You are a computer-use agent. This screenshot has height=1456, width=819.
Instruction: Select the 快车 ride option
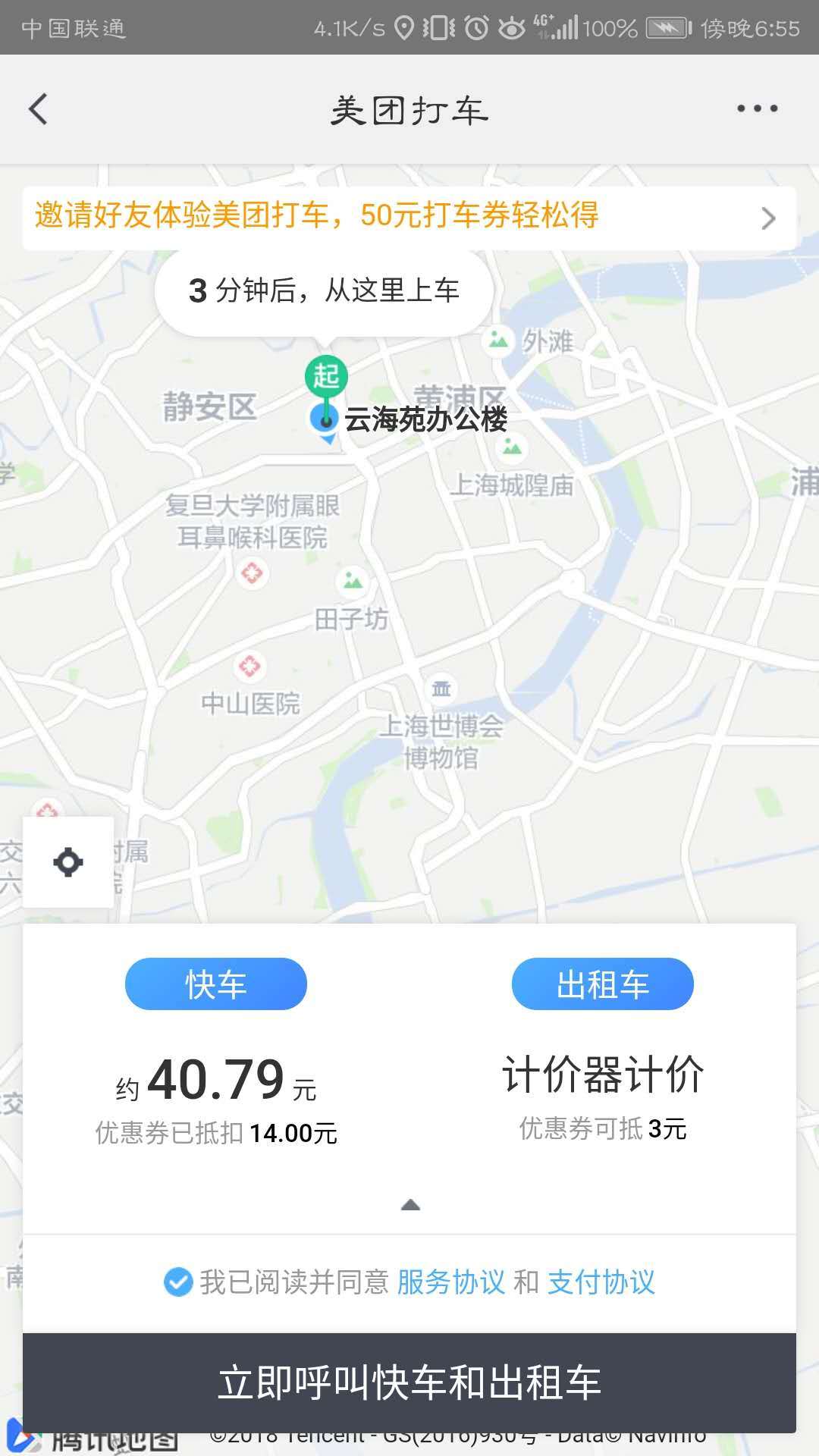(x=216, y=984)
